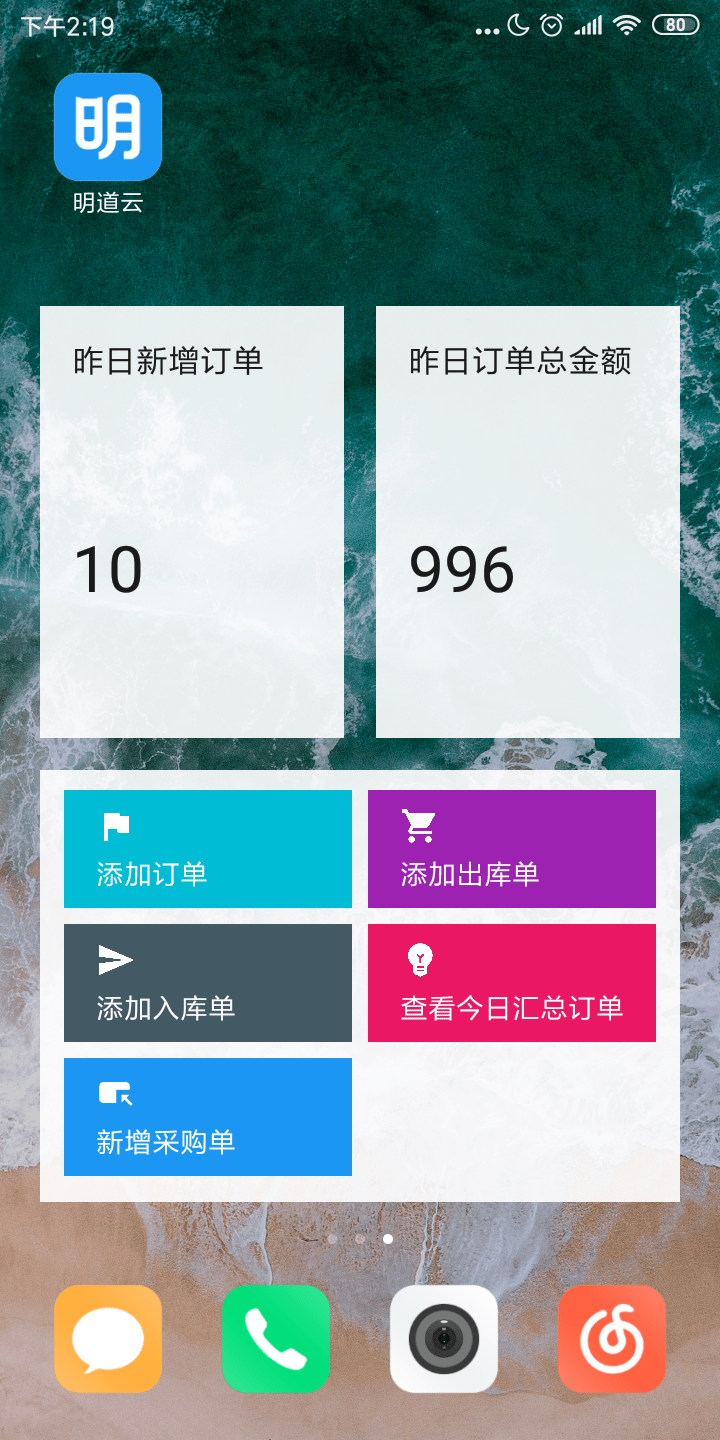The width and height of the screenshot is (720, 1440).
Task: Open 查看今日汇总订单
Action: click(x=512, y=983)
